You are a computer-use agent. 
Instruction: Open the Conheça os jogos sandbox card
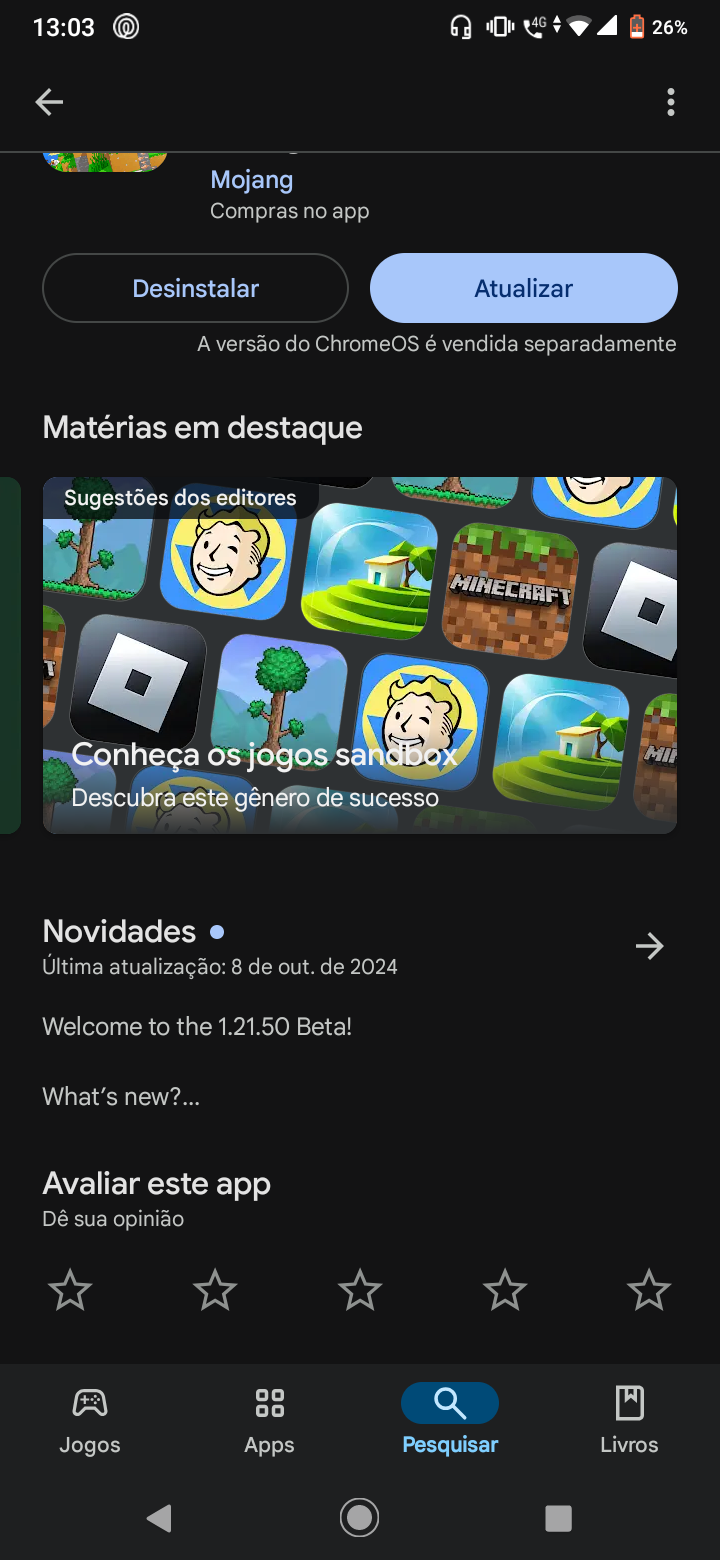click(x=360, y=655)
